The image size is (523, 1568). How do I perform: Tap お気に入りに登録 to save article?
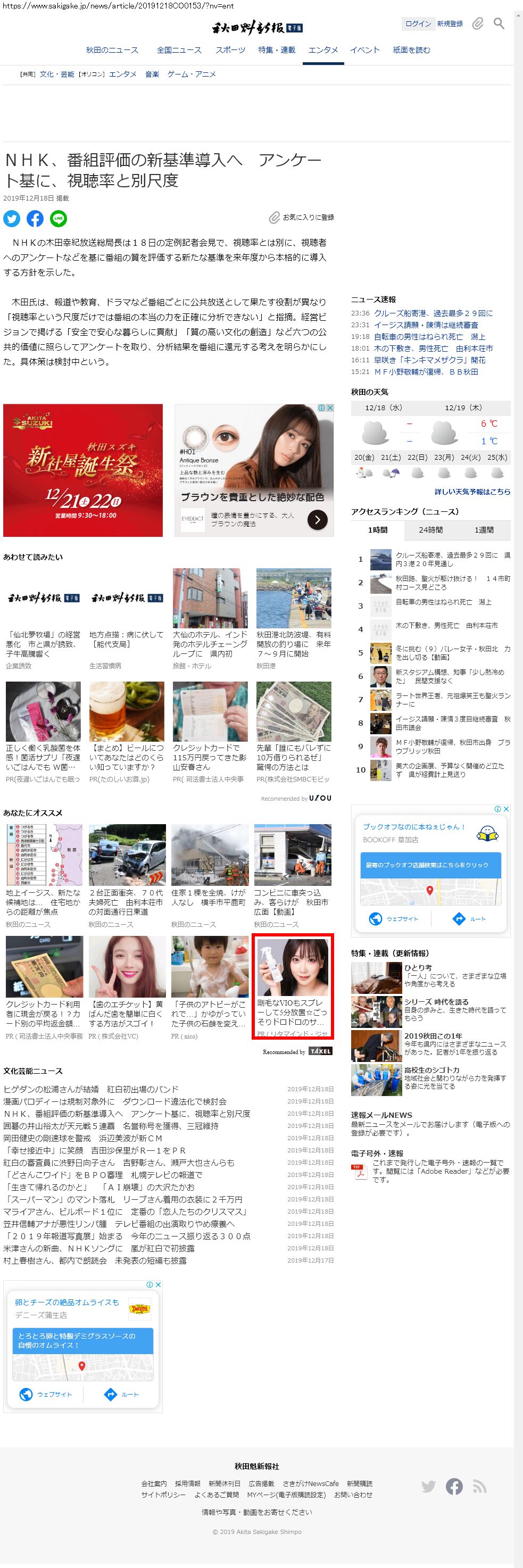(x=302, y=217)
